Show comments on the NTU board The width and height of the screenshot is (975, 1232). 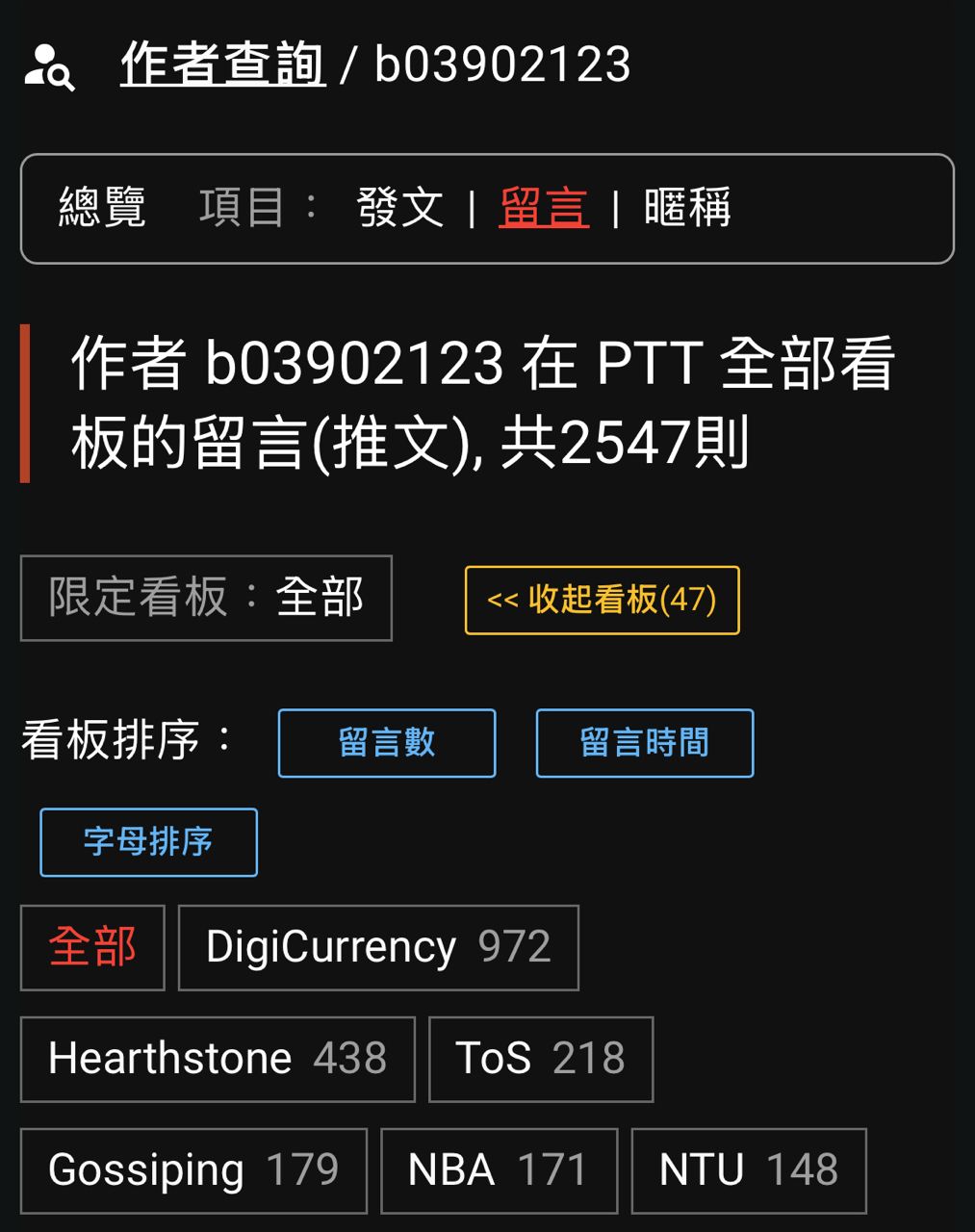click(x=748, y=1170)
